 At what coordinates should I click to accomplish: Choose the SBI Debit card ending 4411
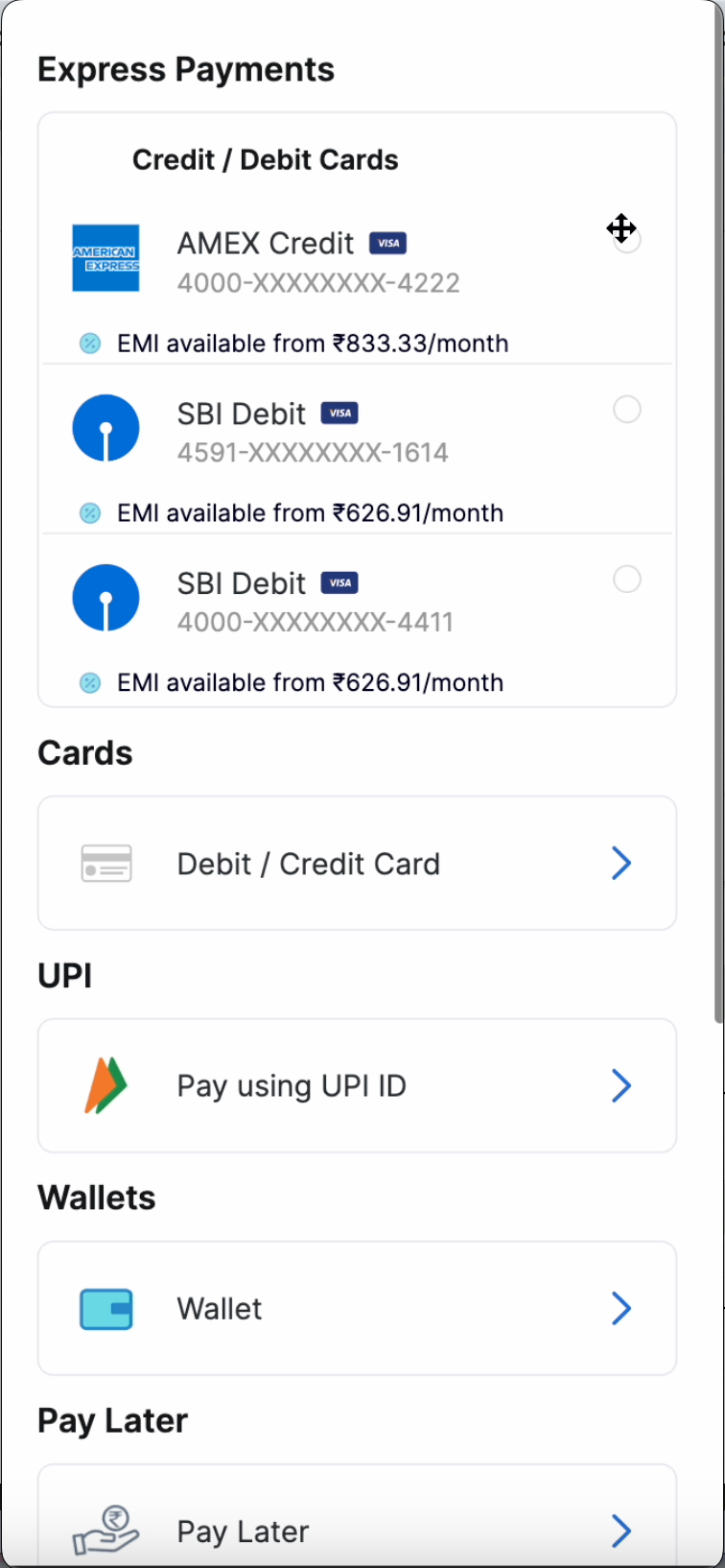pos(626,580)
